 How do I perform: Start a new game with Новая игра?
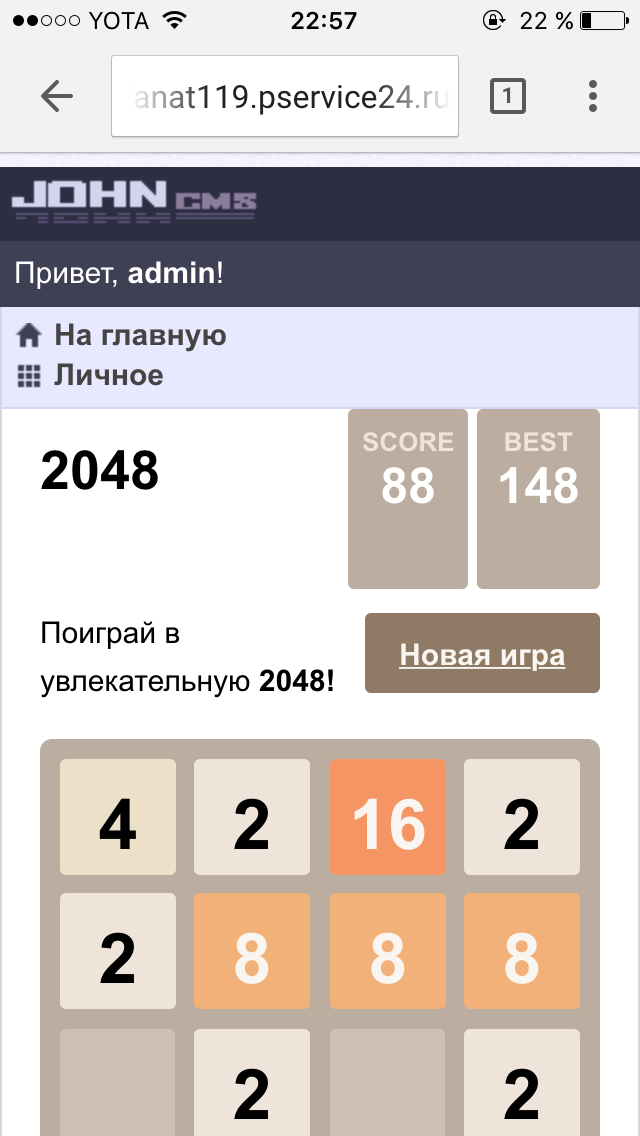click(482, 655)
